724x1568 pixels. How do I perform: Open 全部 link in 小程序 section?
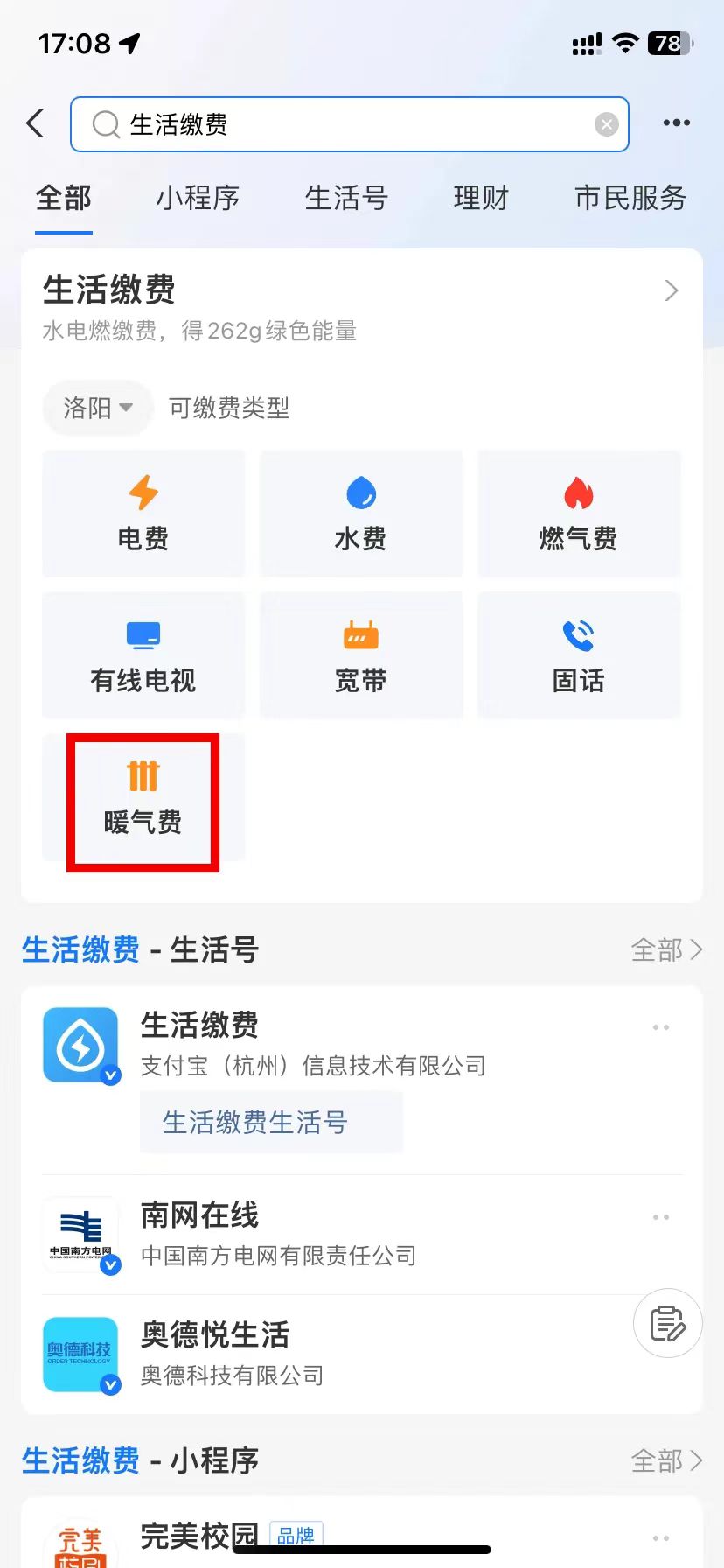point(666,1460)
